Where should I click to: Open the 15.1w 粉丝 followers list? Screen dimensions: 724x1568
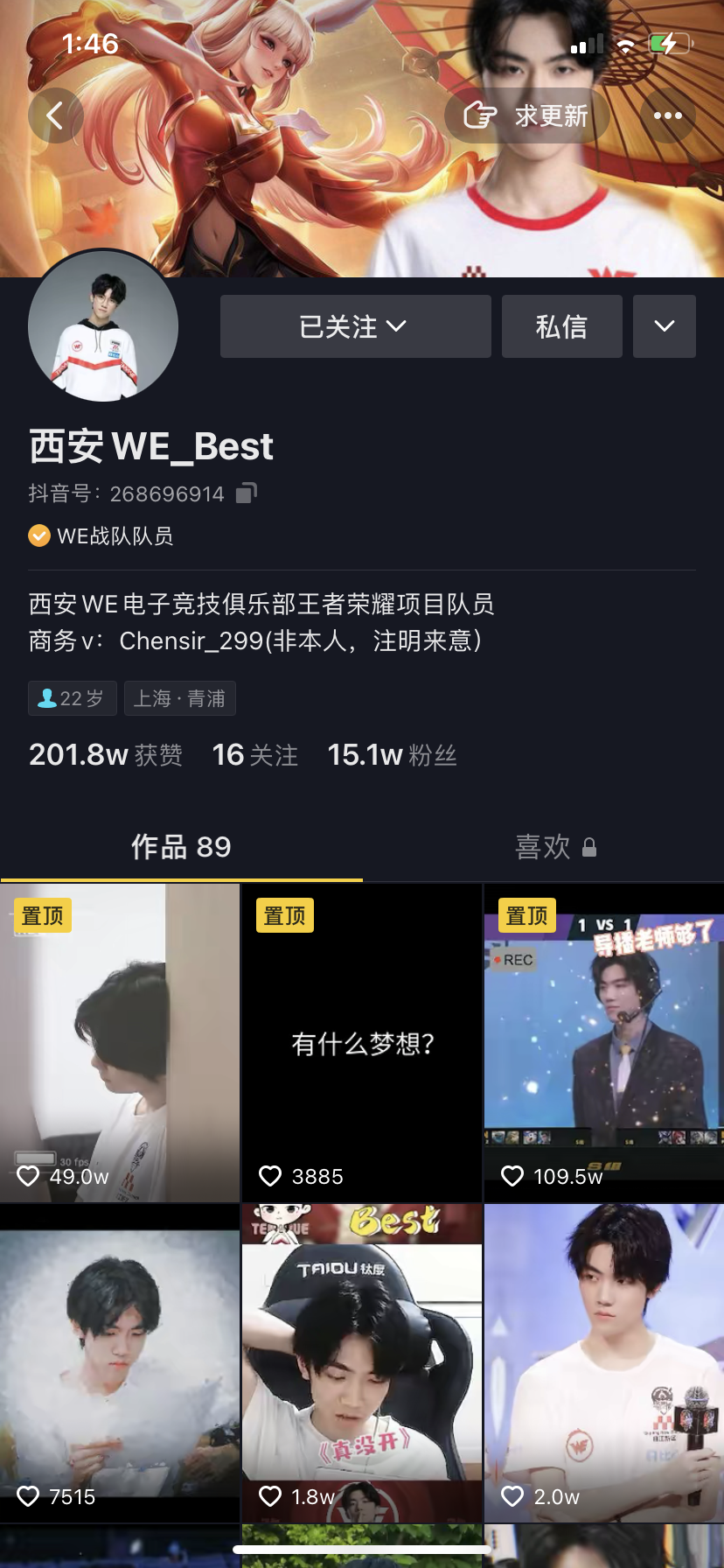pos(392,754)
